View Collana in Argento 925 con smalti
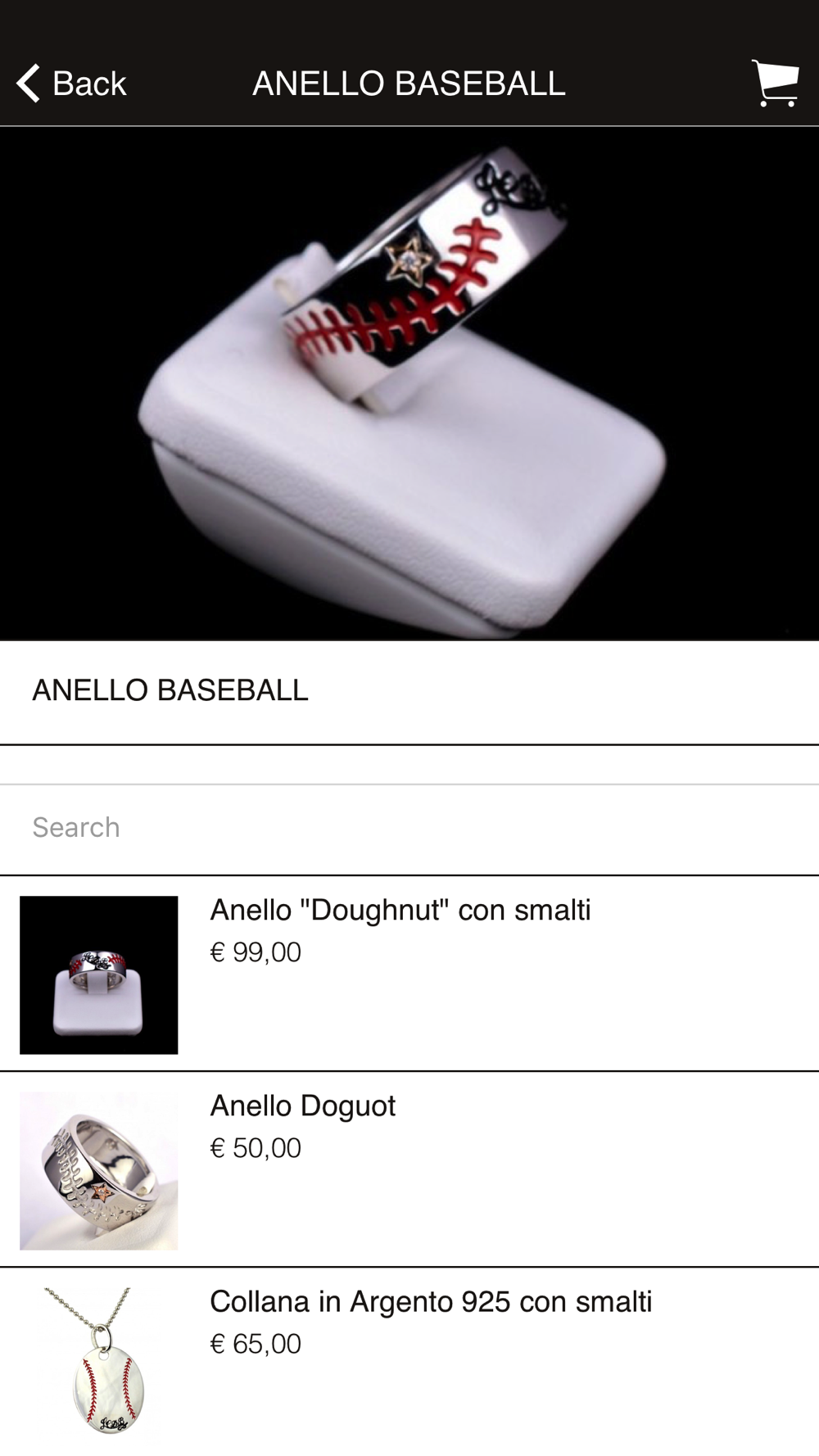The height and width of the screenshot is (1456, 819). pos(430,1302)
